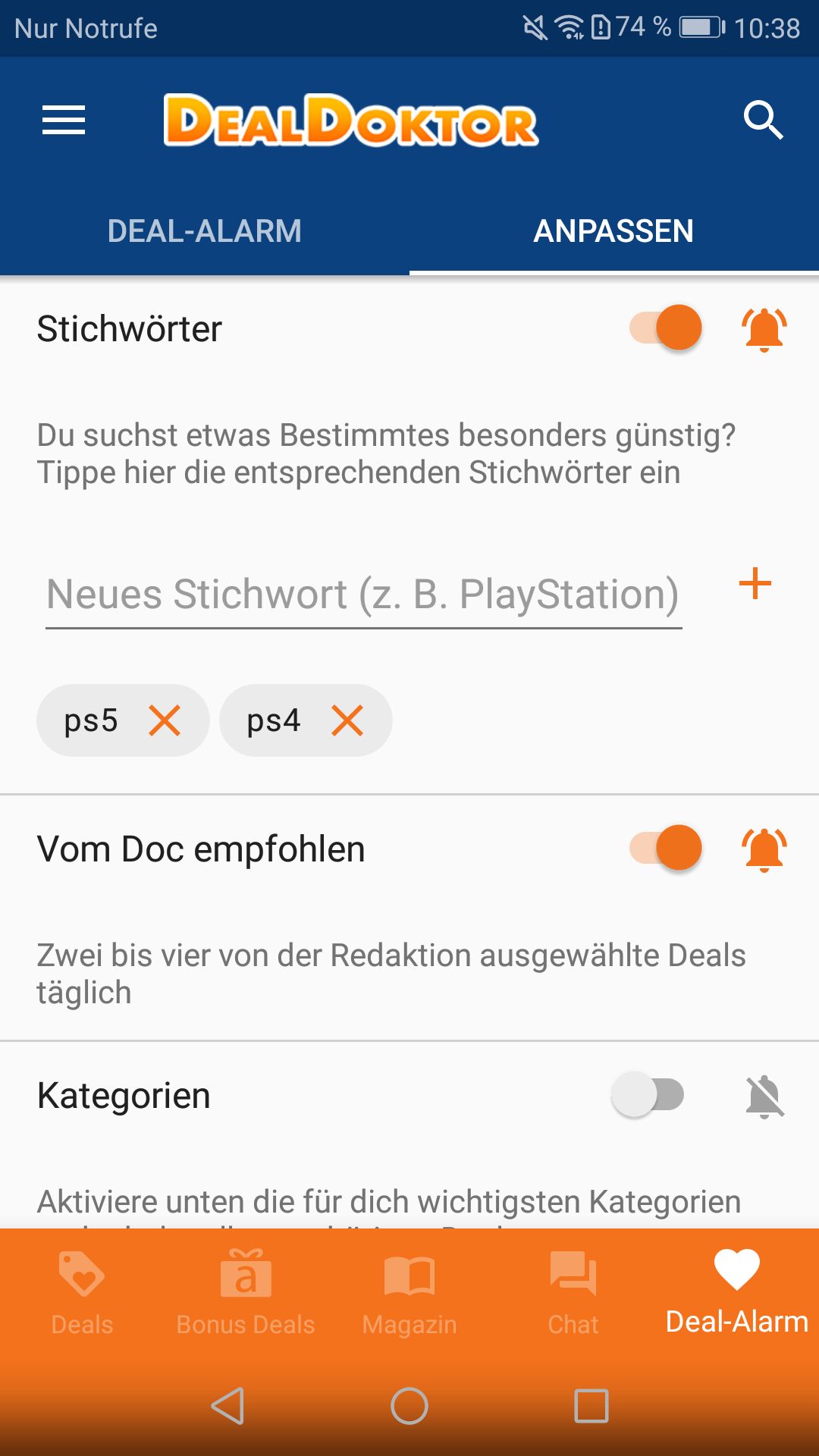The image size is (819, 1456).
Task: Add keyword with the plus icon
Action: coord(755,584)
